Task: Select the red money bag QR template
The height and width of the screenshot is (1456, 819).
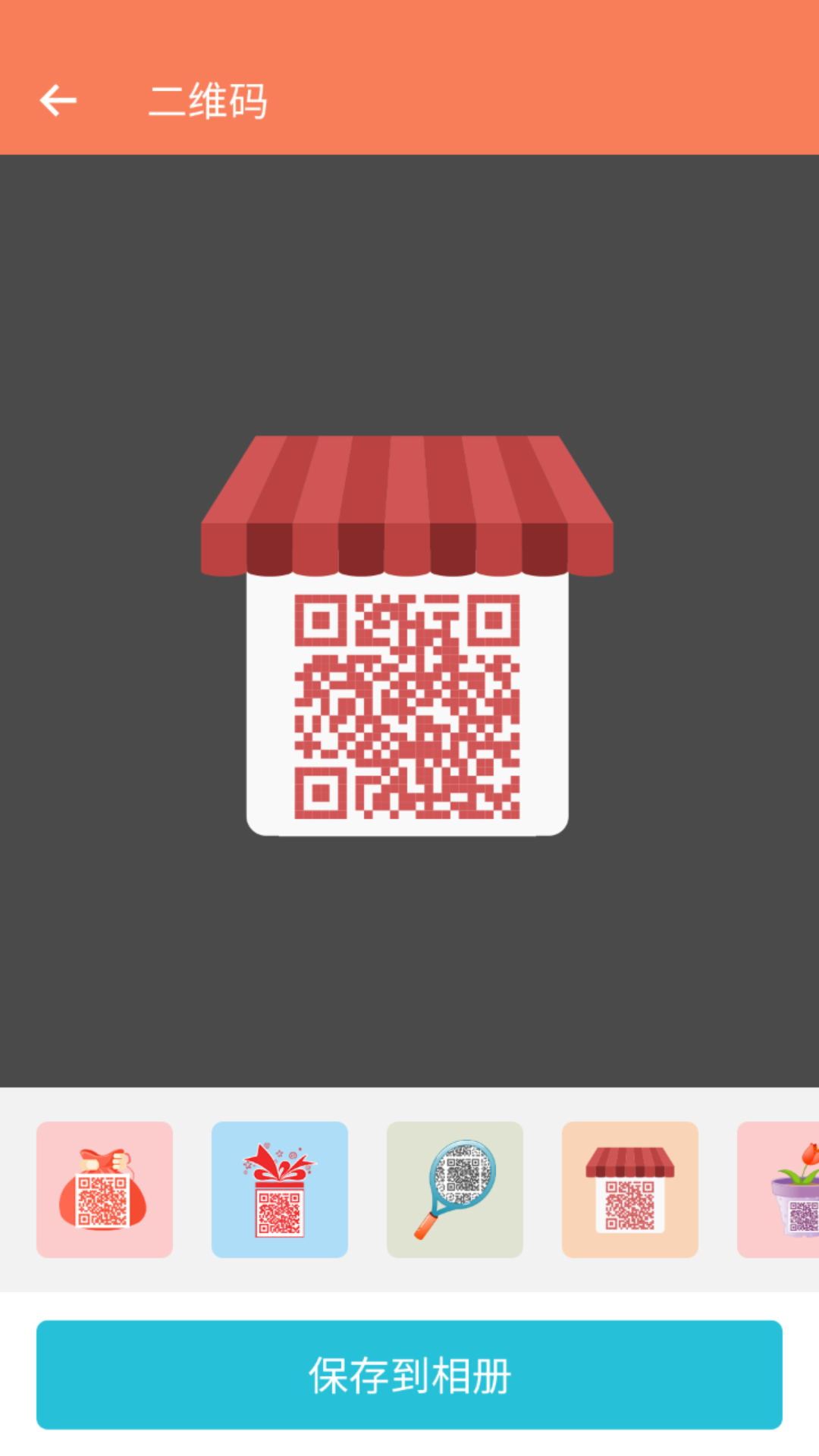Action: tap(105, 1190)
